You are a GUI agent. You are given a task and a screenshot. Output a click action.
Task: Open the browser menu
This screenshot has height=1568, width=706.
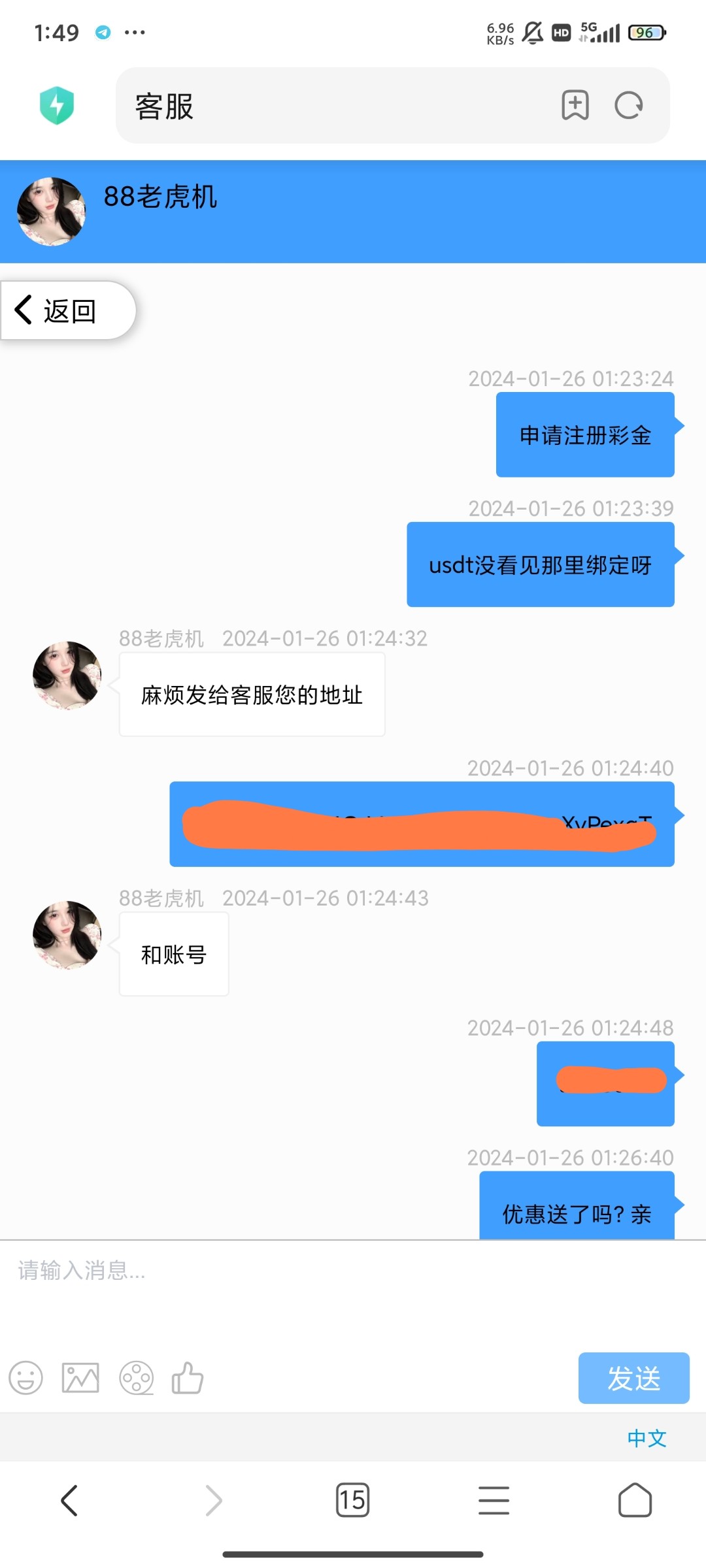(x=494, y=1500)
